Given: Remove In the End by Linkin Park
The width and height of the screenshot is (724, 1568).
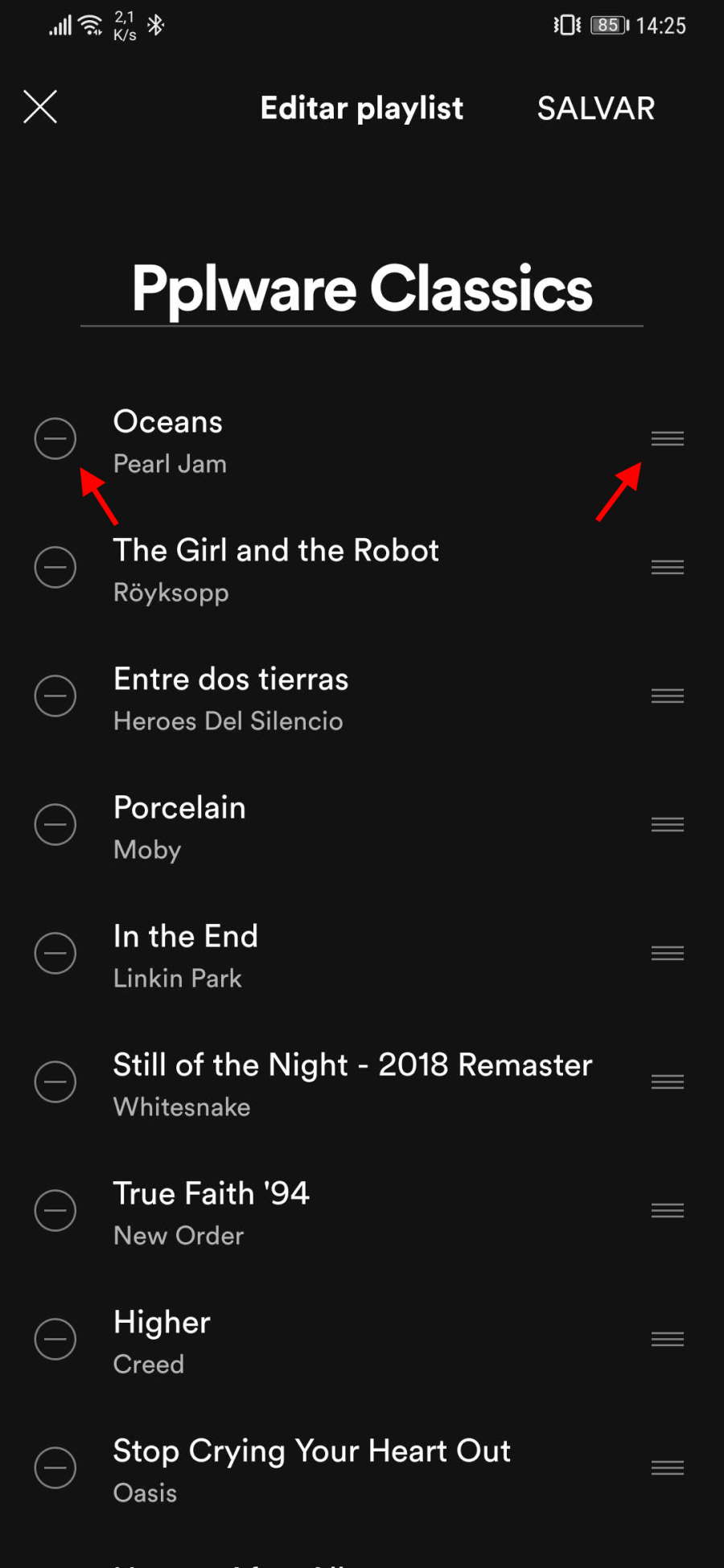Looking at the screenshot, I should point(56,953).
